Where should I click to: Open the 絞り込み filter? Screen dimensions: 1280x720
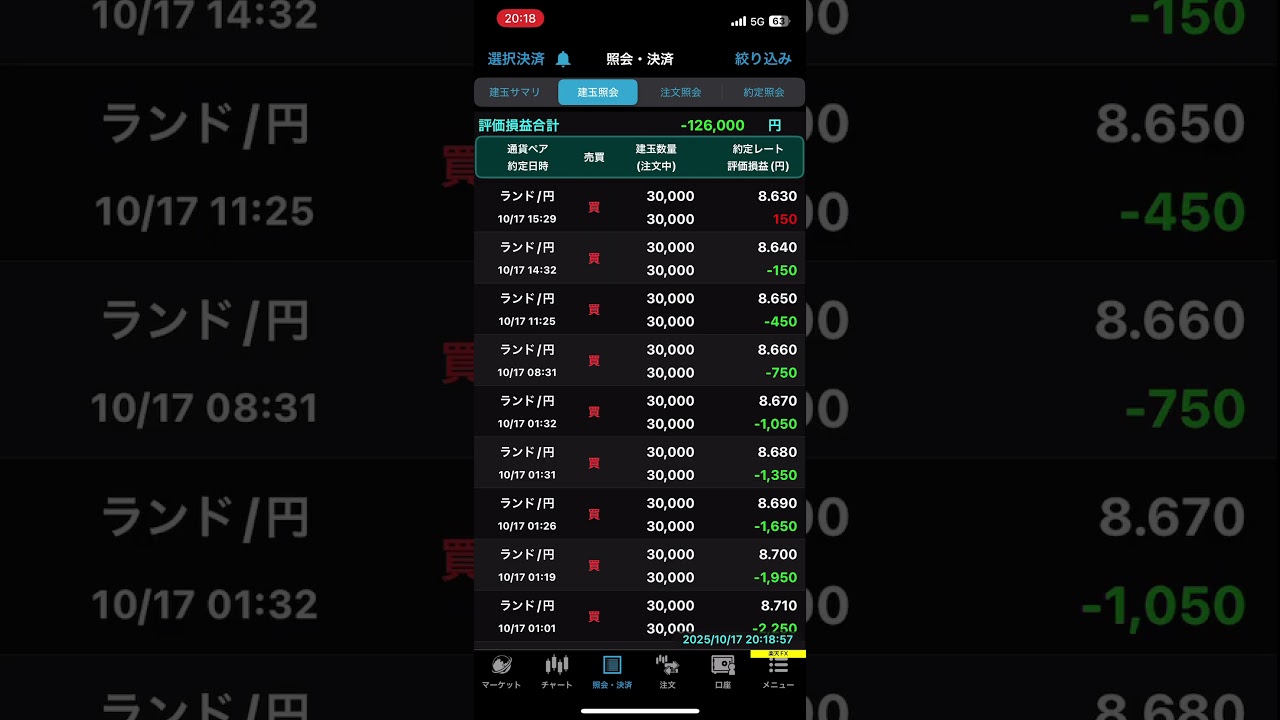click(763, 59)
